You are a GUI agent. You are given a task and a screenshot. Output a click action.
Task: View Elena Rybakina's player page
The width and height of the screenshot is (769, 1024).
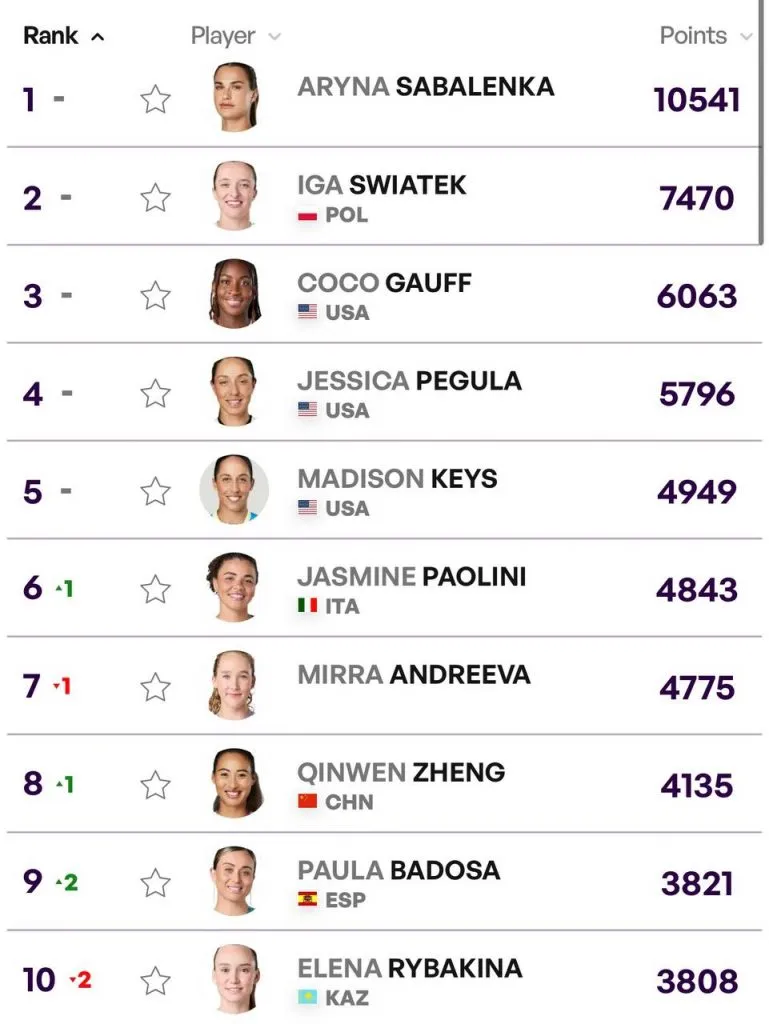[x=409, y=968]
